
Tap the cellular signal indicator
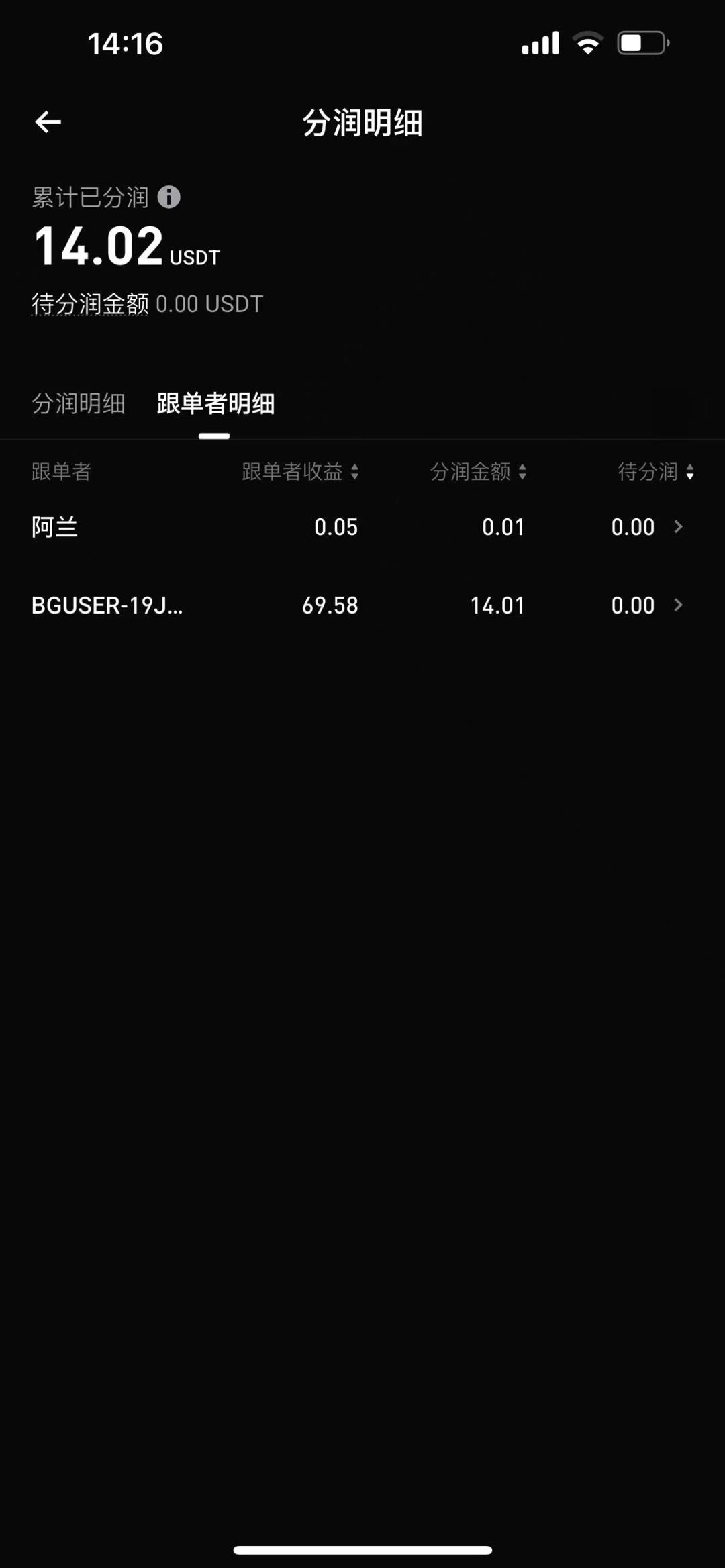click(540, 42)
